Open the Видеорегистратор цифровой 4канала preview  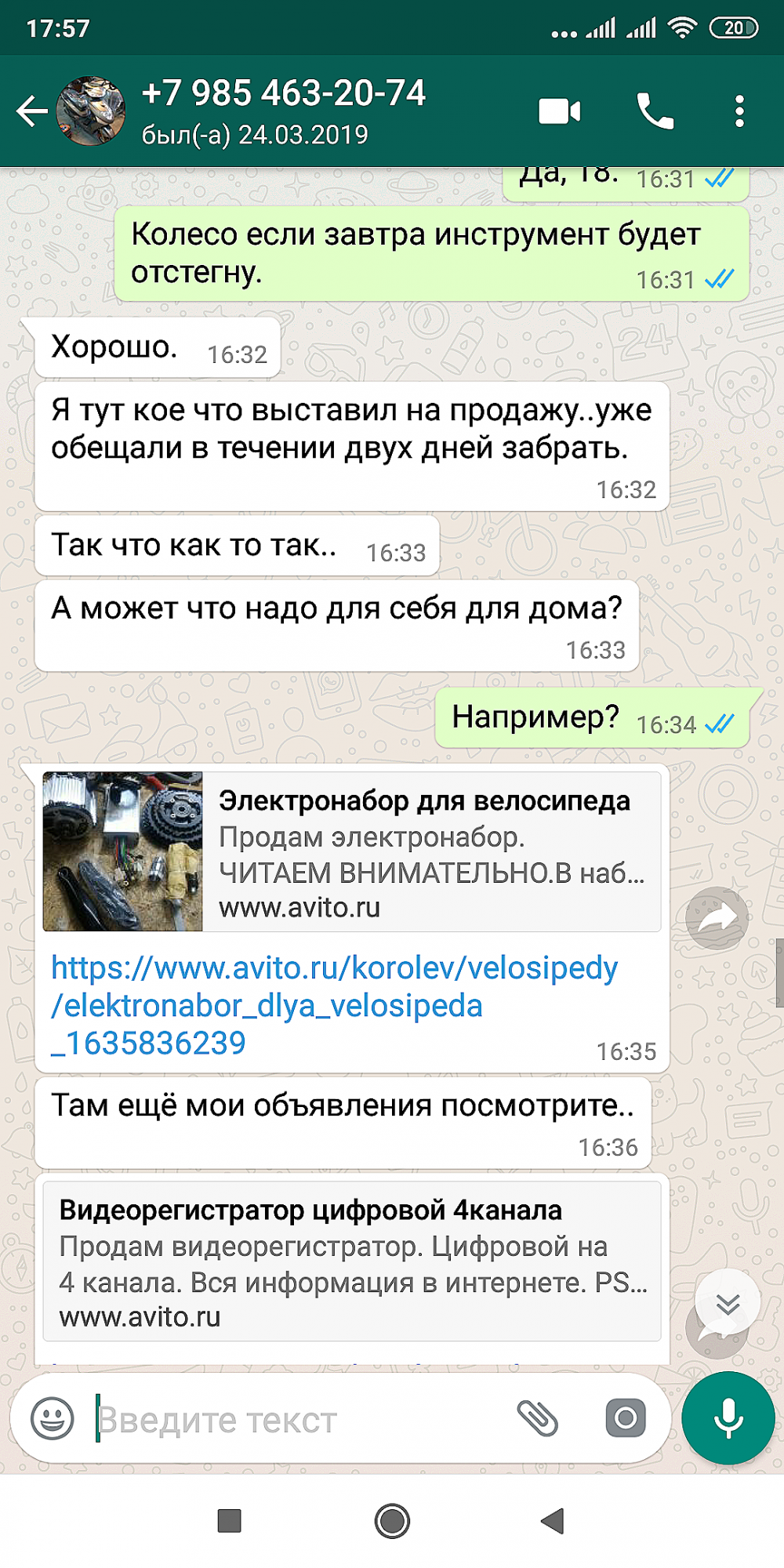pos(352,1261)
